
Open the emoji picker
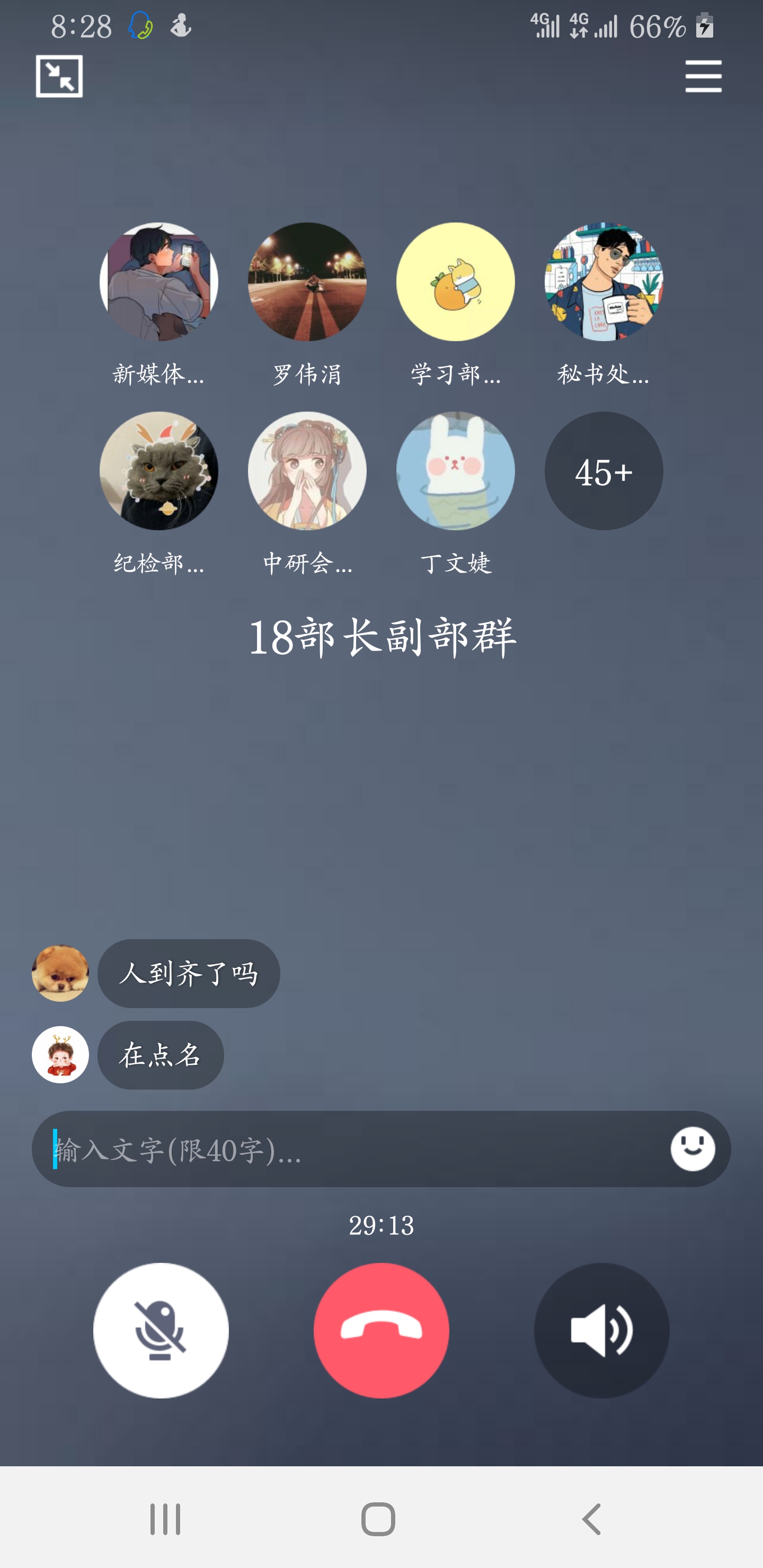pyautogui.click(x=693, y=1149)
